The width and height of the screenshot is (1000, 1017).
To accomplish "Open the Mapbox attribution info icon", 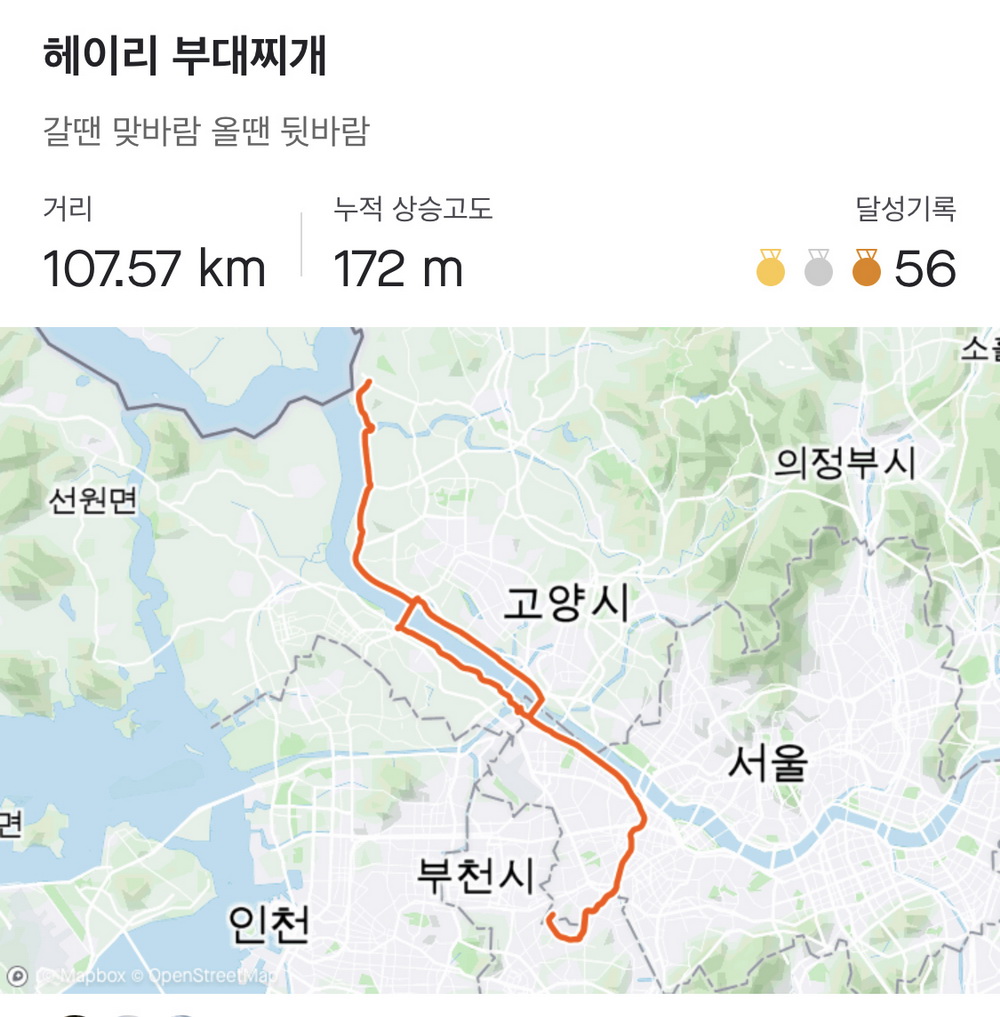I will (17, 976).
